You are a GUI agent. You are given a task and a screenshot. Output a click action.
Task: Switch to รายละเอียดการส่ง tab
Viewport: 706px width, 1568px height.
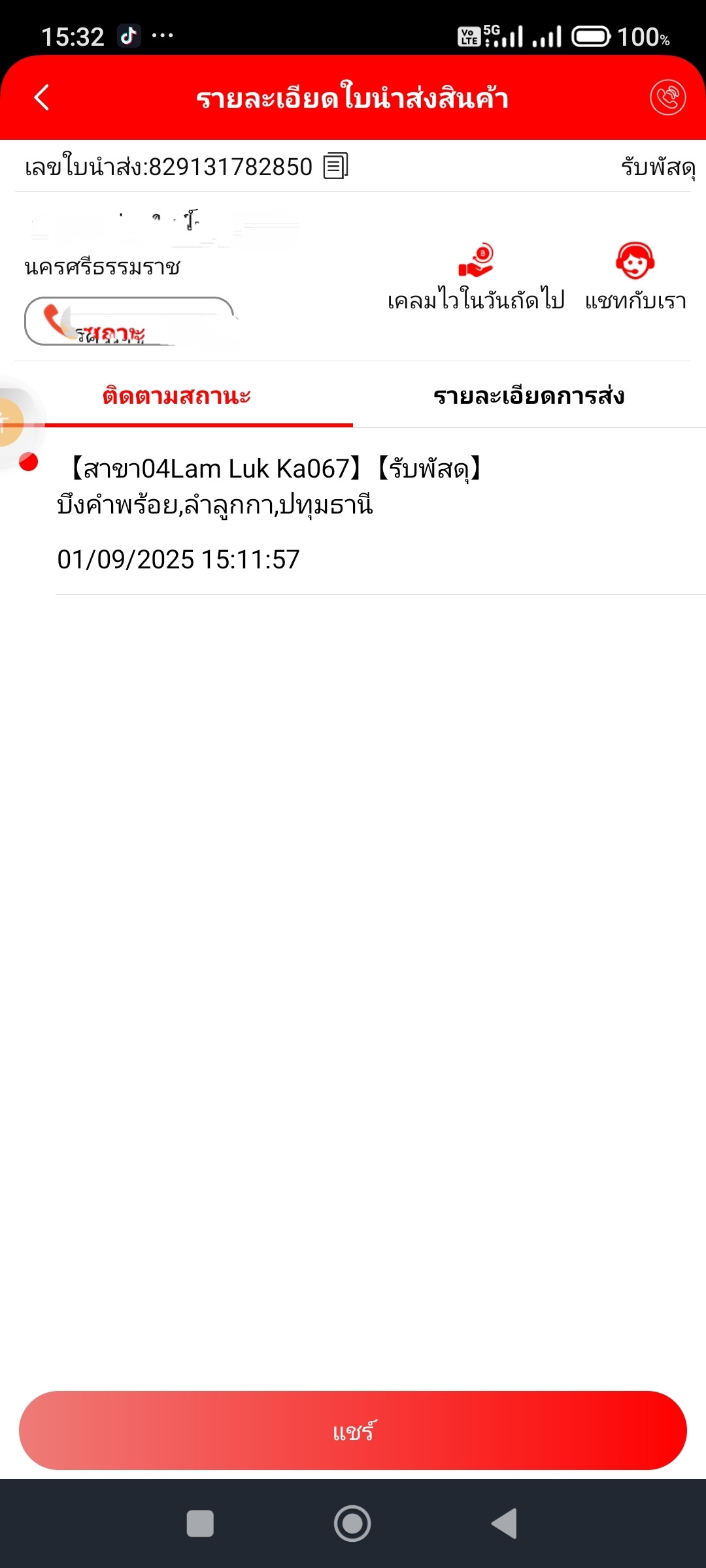point(529,397)
